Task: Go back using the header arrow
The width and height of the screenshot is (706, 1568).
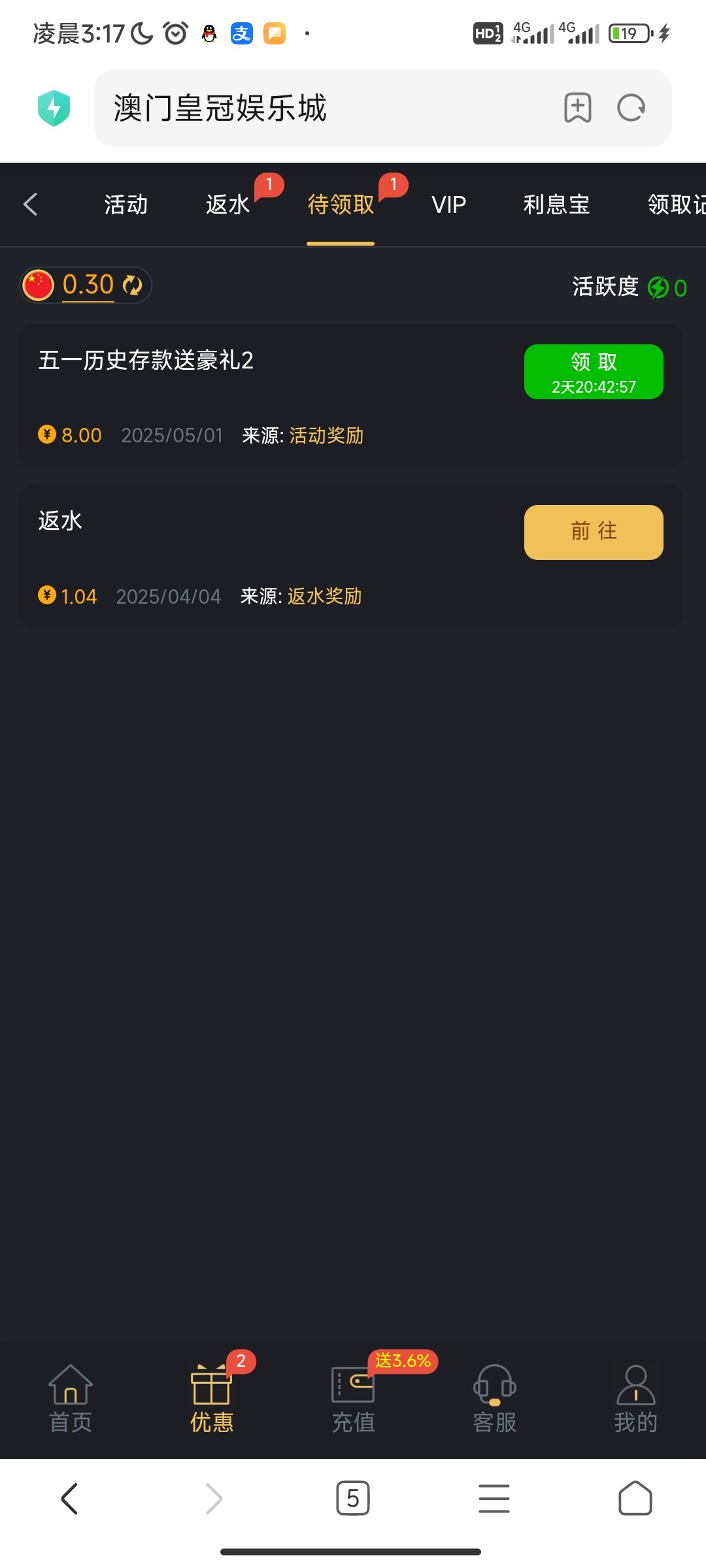Action: point(31,204)
